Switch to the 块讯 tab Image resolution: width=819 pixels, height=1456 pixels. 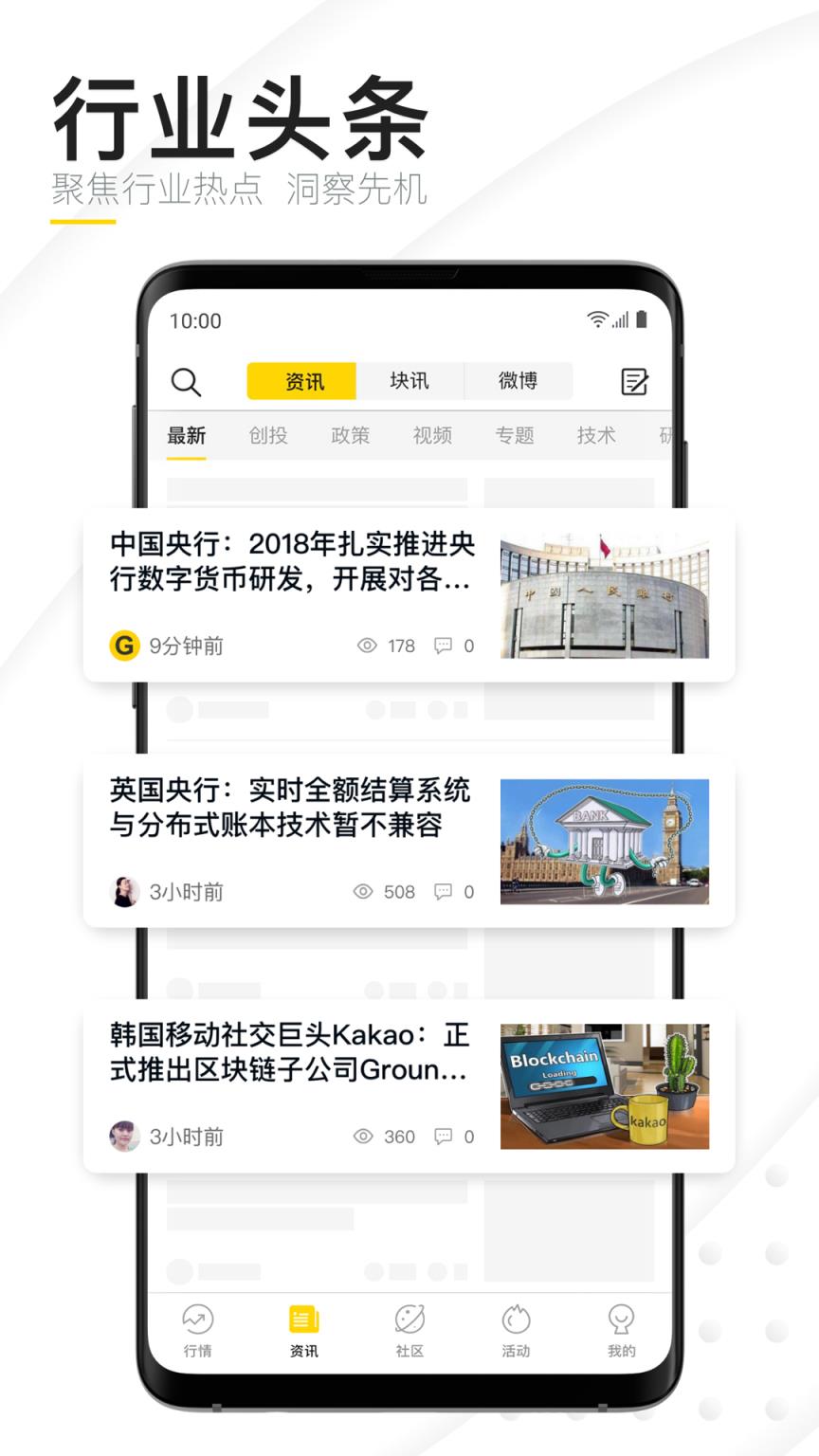[x=411, y=380]
